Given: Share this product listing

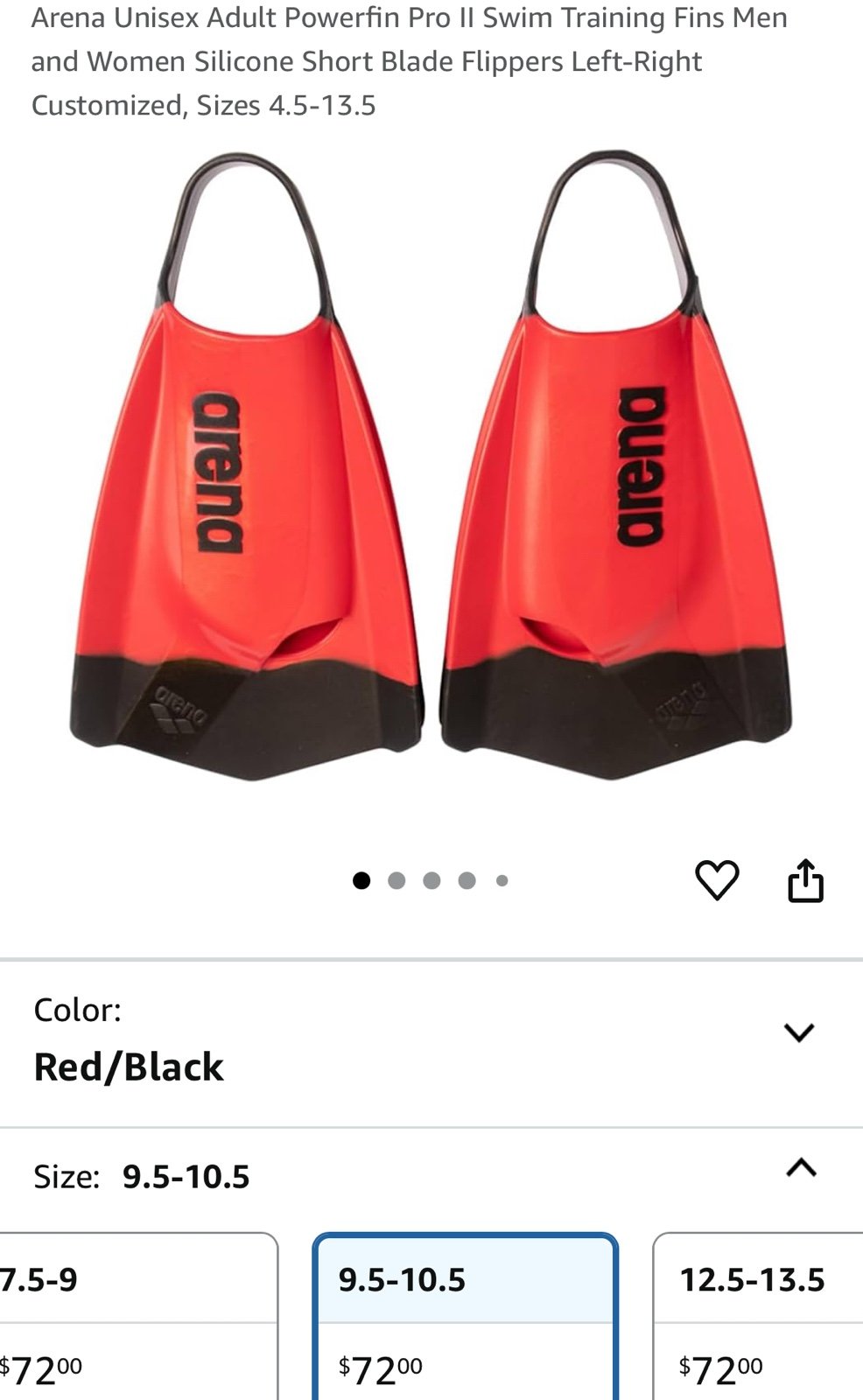Looking at the screenshot, I should [805, 879].
